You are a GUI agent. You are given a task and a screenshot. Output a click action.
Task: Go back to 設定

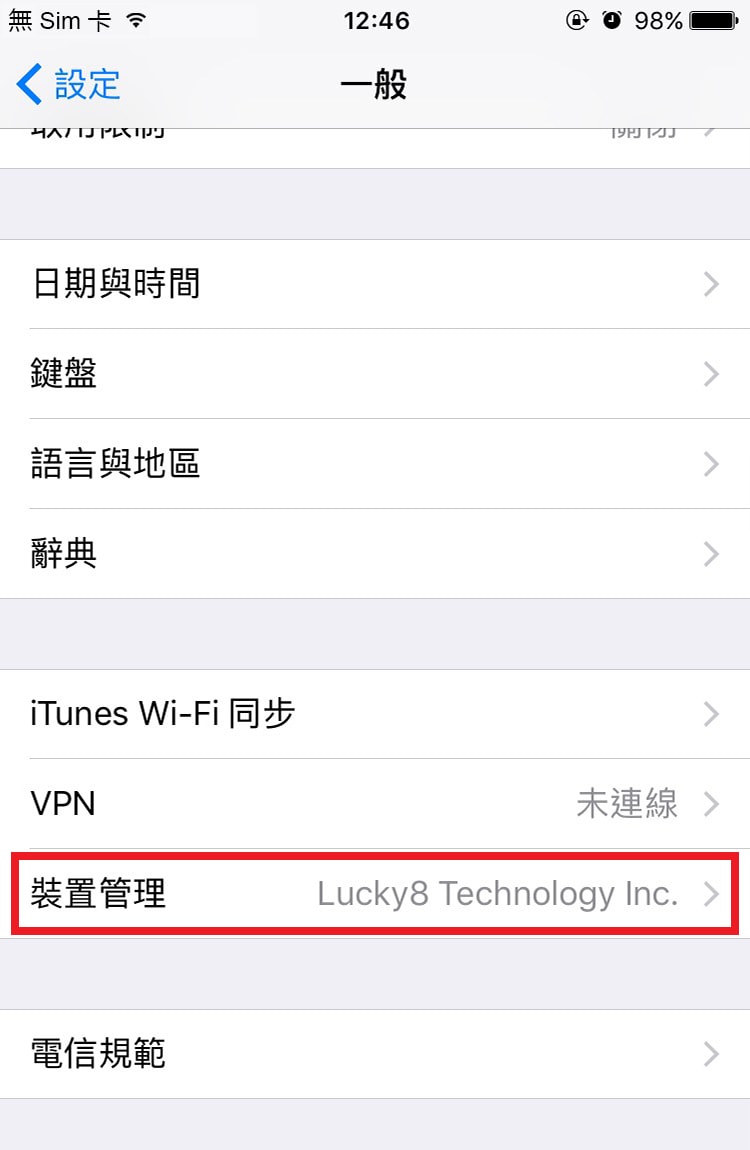pos(68,85)
